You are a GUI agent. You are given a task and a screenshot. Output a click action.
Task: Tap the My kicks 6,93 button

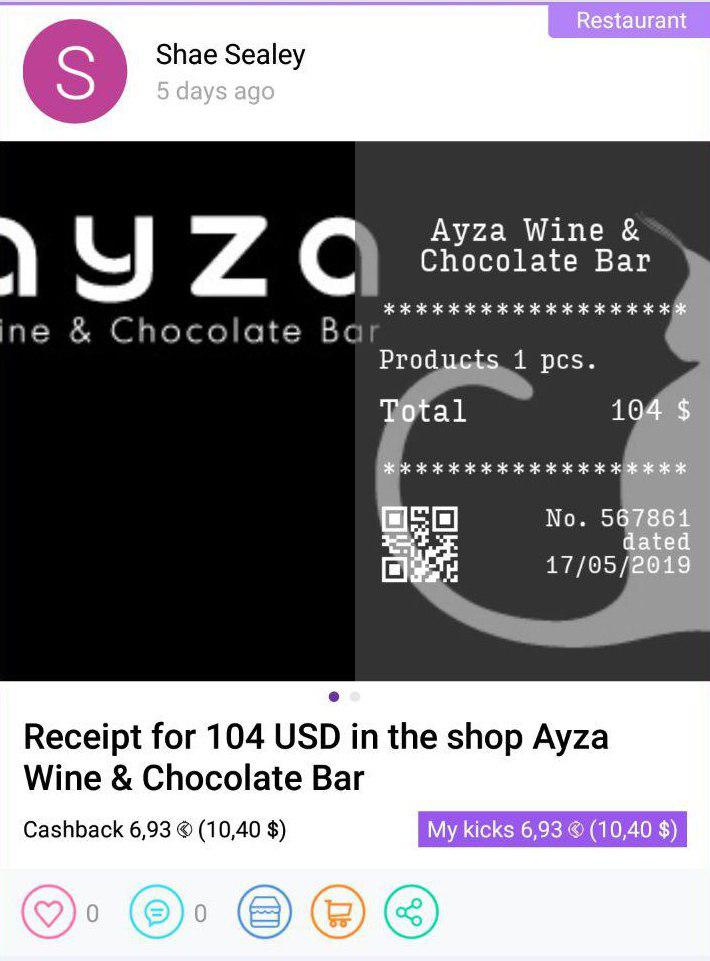click(x=552, y=829)
